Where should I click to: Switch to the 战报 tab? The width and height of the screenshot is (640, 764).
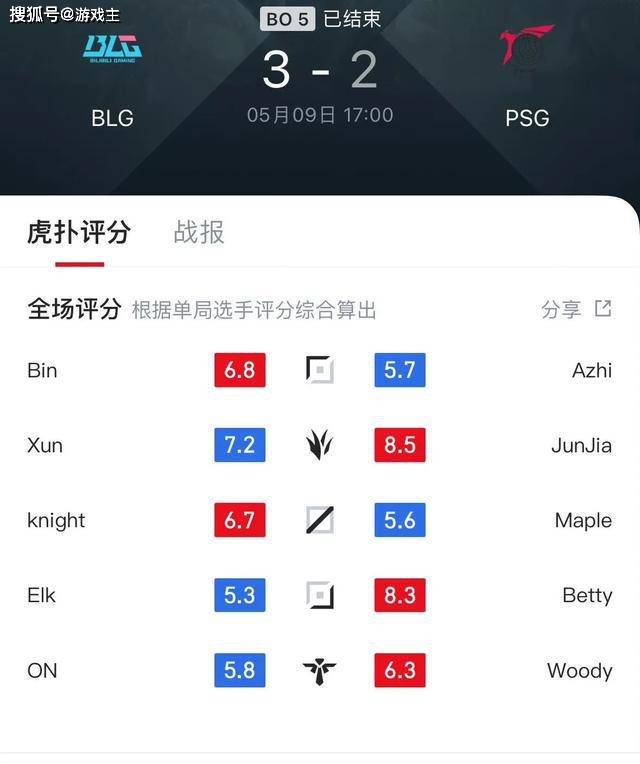pyautogui.click(x=199, y=232)
